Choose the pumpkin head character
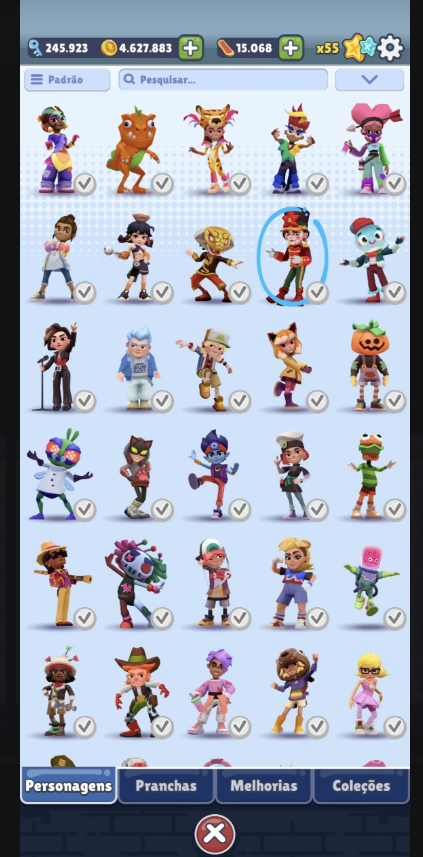 pyautogui.click(x=369, y=365)
